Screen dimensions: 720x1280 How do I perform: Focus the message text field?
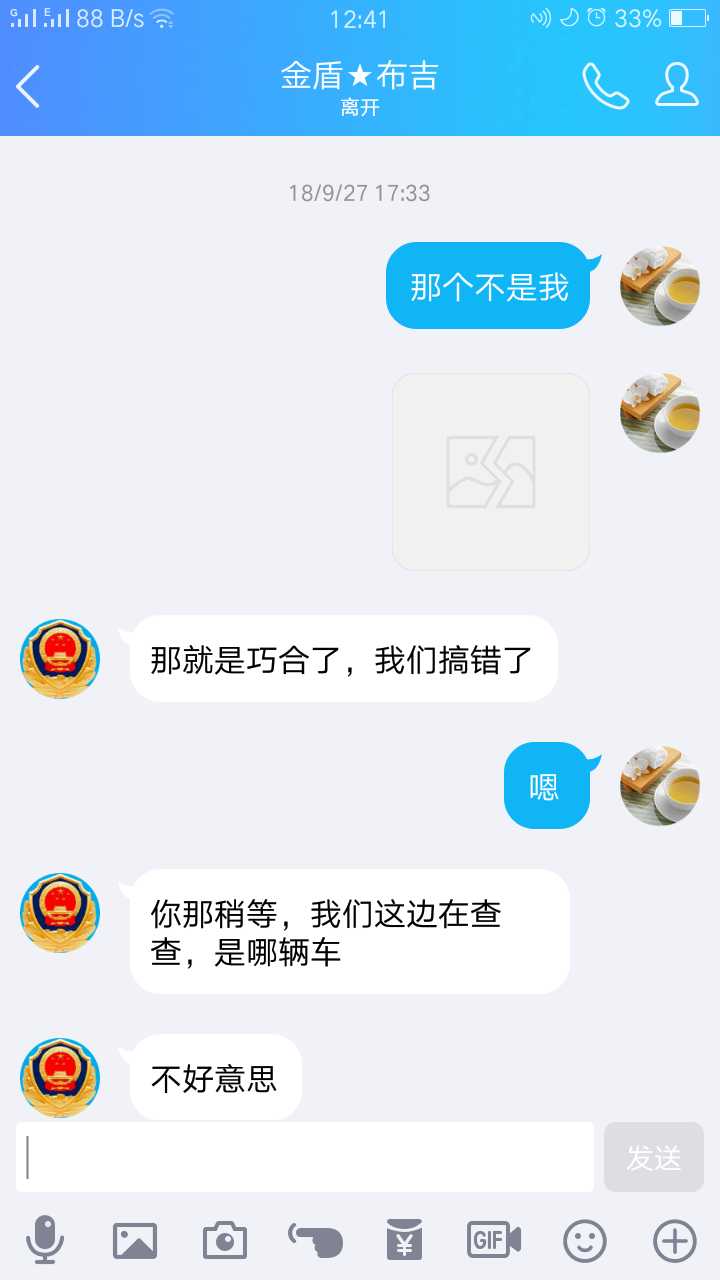(x=305, y=1157)
